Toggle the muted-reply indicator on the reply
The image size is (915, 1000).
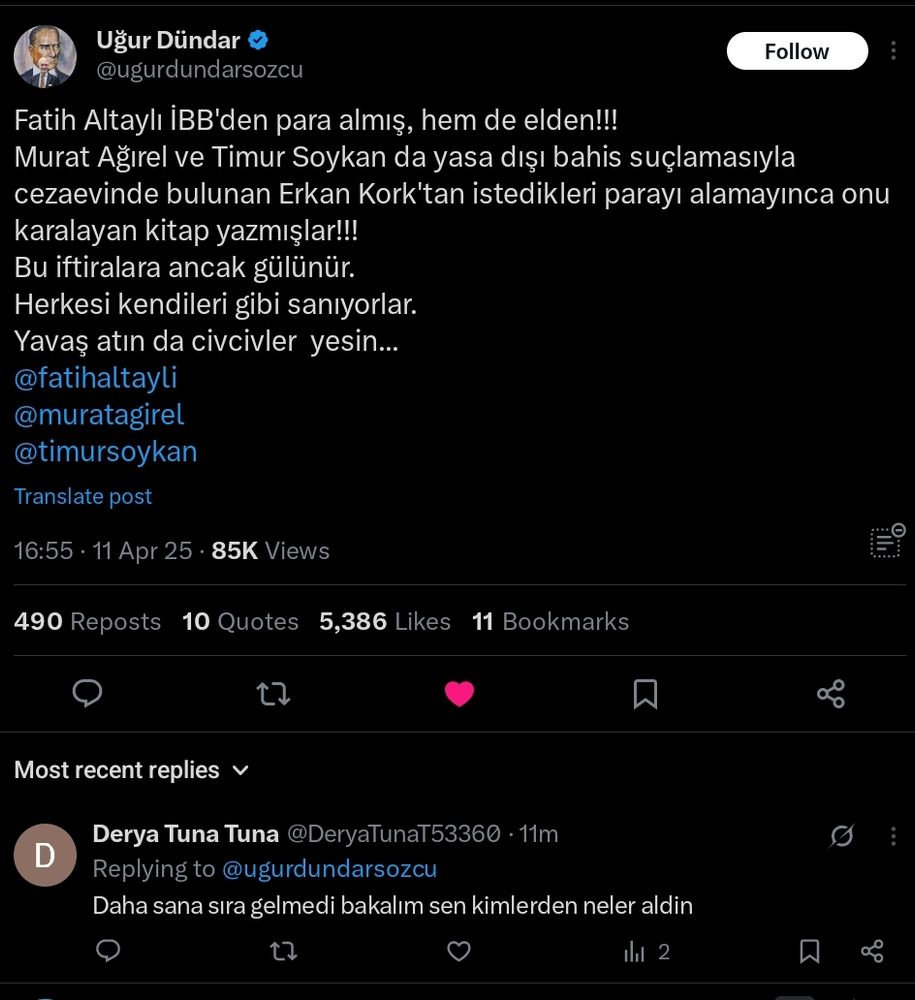click(841, 835)
